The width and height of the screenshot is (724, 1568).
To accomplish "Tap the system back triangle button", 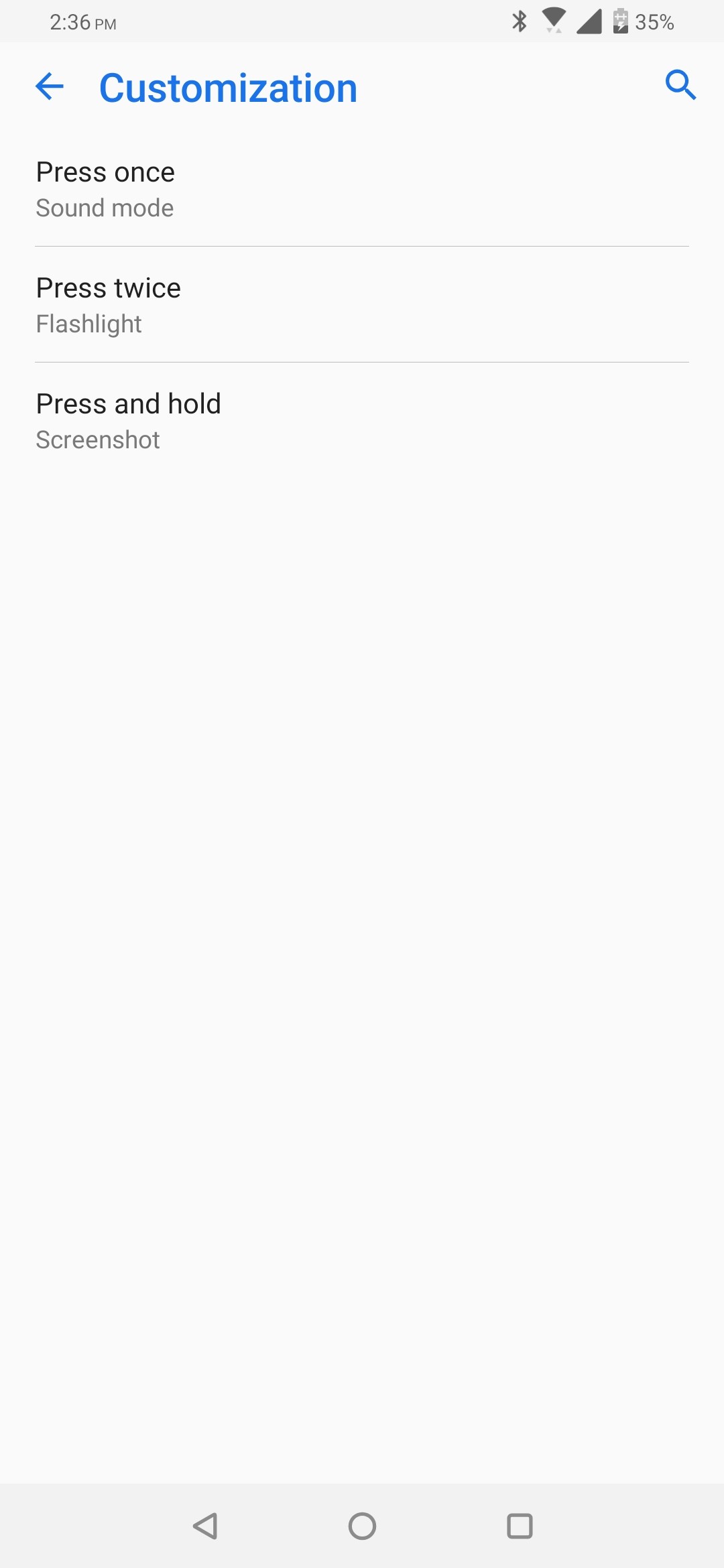I will 205,1526.
